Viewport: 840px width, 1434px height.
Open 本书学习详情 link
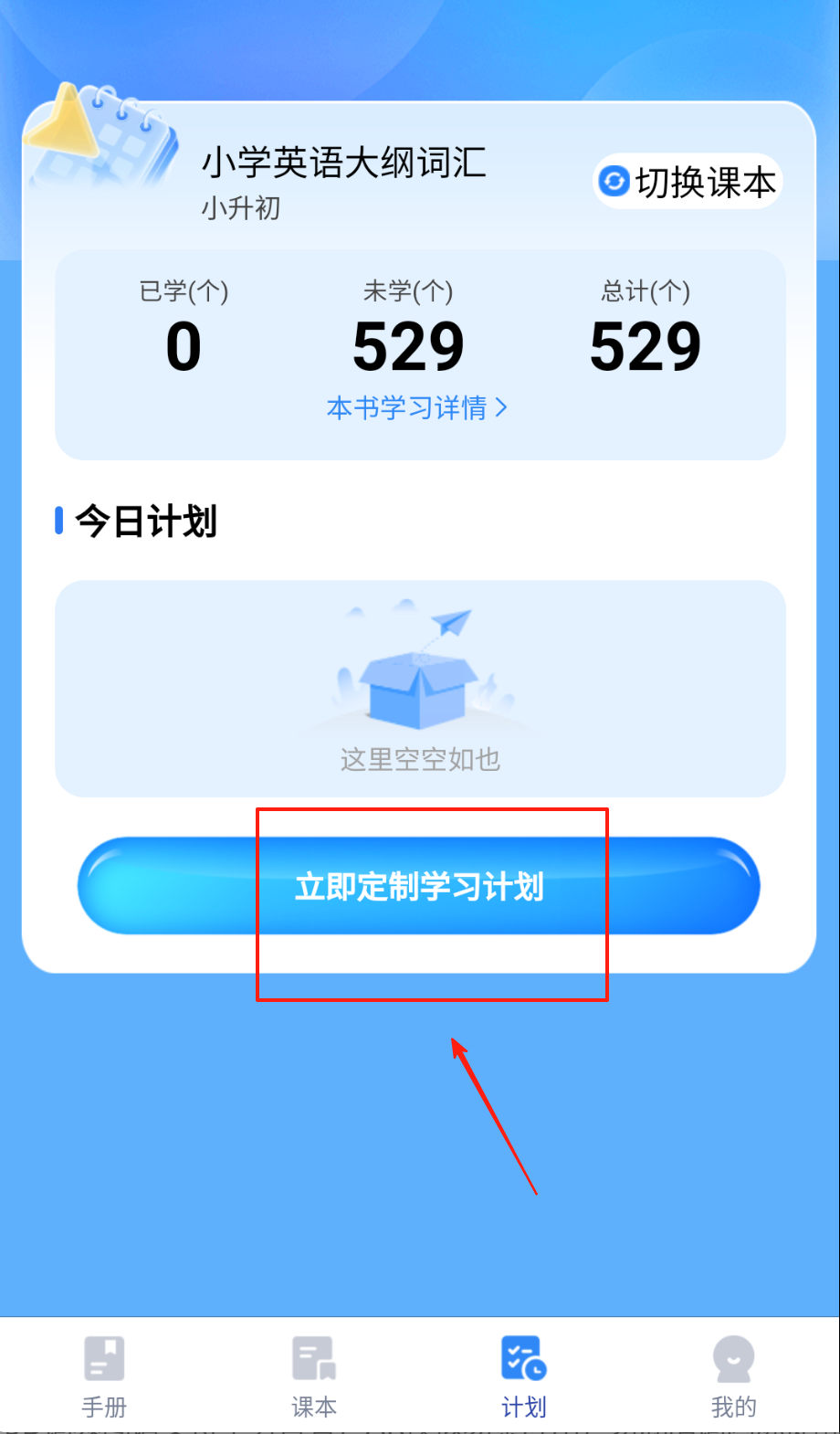tap(417, 407)
